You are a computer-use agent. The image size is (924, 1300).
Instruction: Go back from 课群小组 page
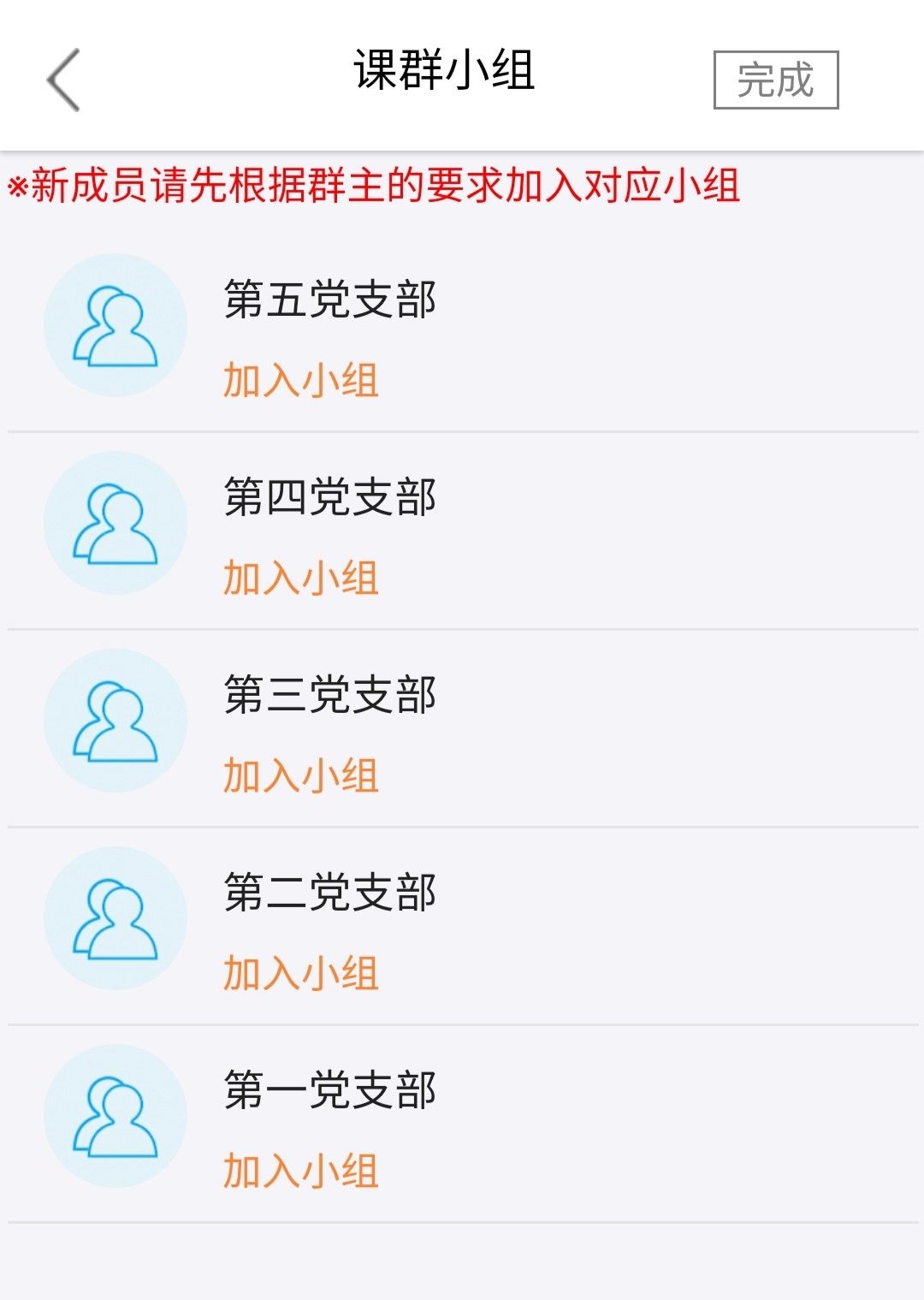click(63, 80)
